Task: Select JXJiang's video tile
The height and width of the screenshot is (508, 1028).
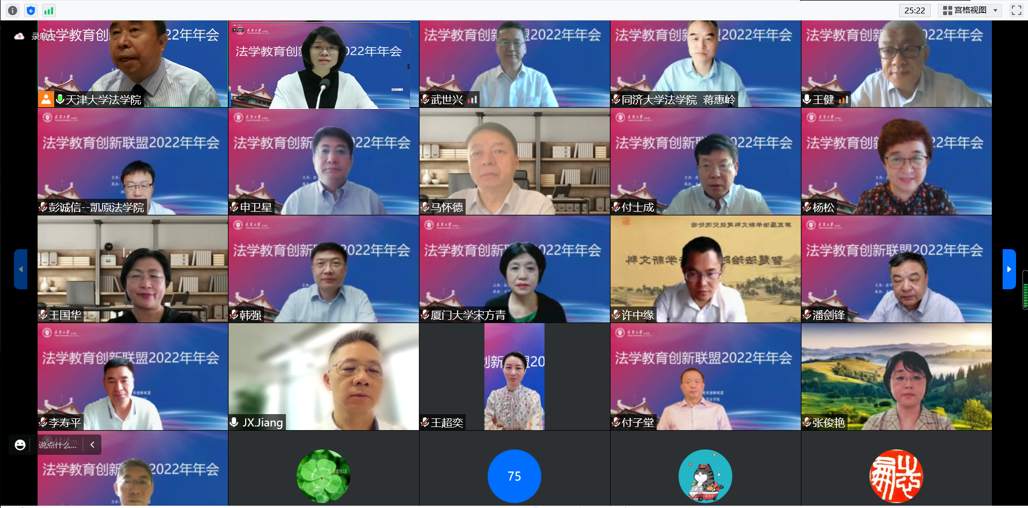Action: 323,375
